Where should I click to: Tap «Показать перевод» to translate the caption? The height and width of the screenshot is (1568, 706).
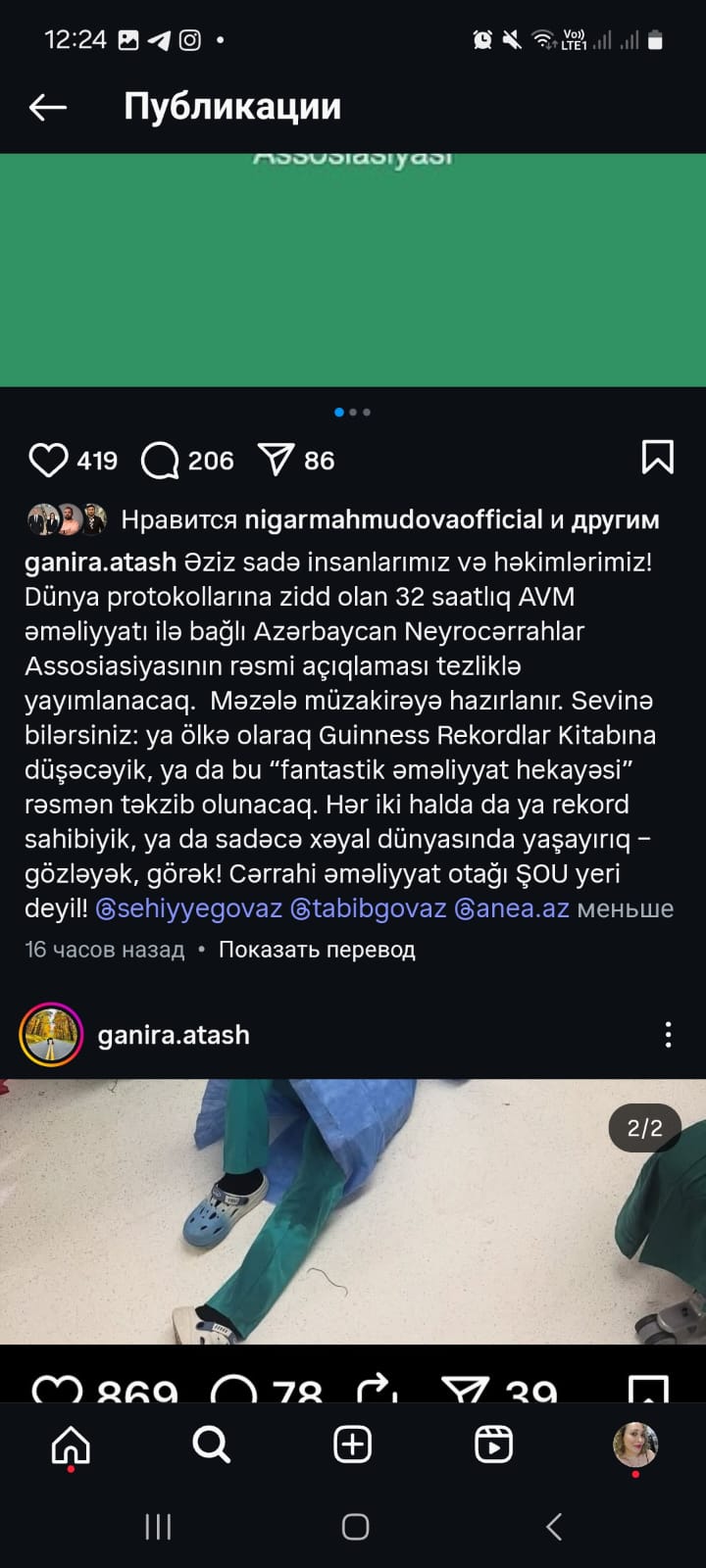click(317, 950)
